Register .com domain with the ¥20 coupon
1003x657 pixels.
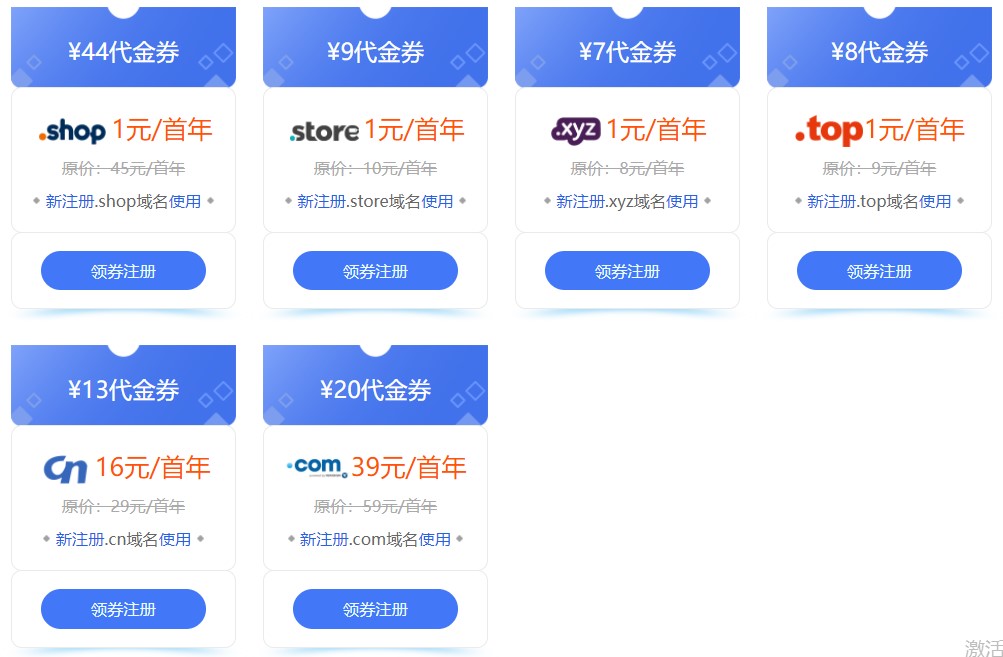[x=375, y=609]
